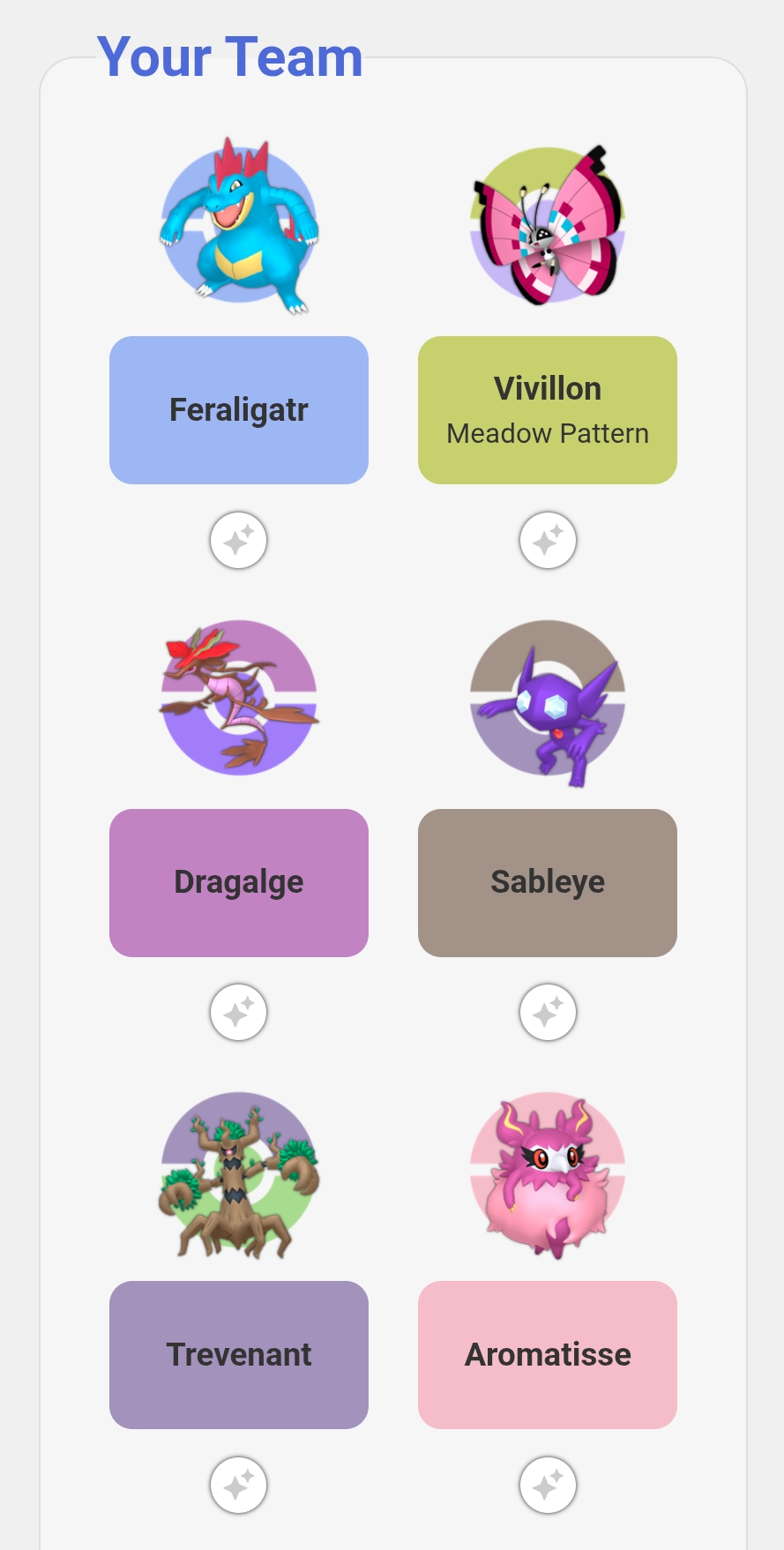
Task: Select the Trevenant button
Action: click(x=238, y=1354)
